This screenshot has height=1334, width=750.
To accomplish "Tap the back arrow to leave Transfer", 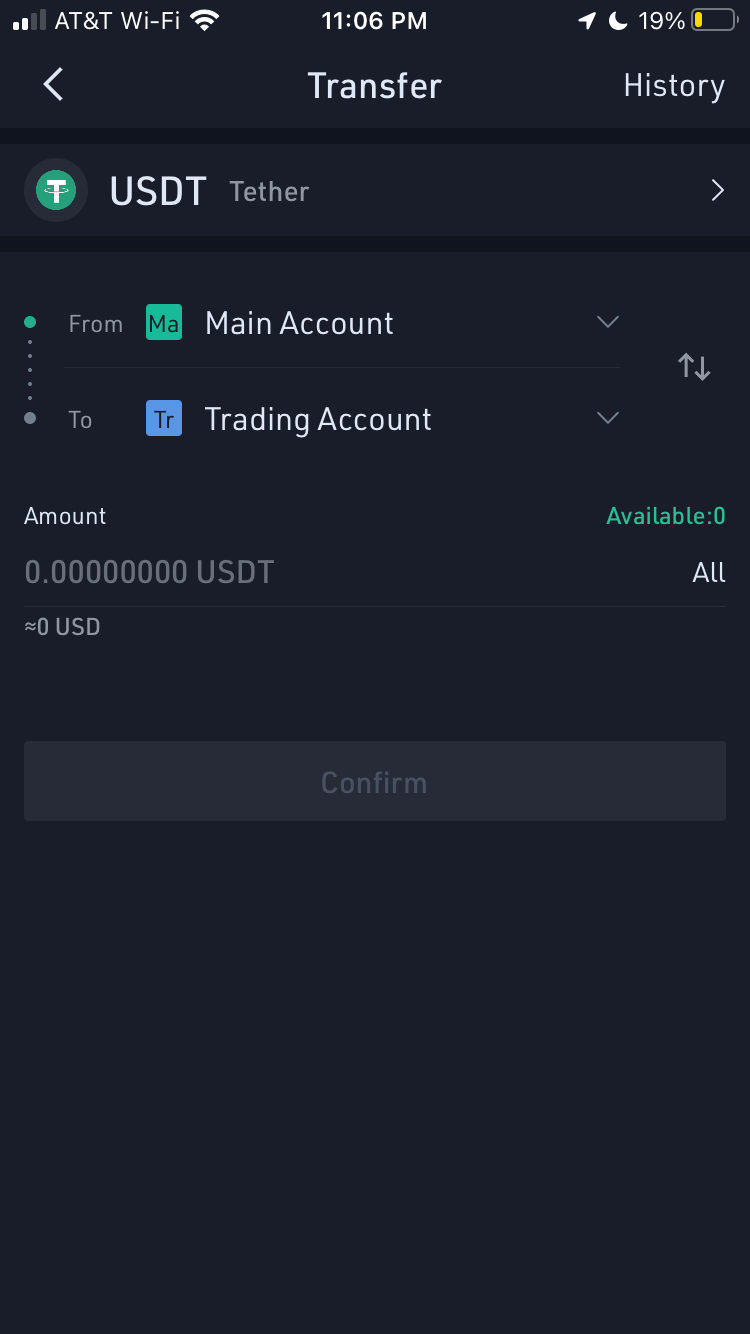I will click(52, 85).
